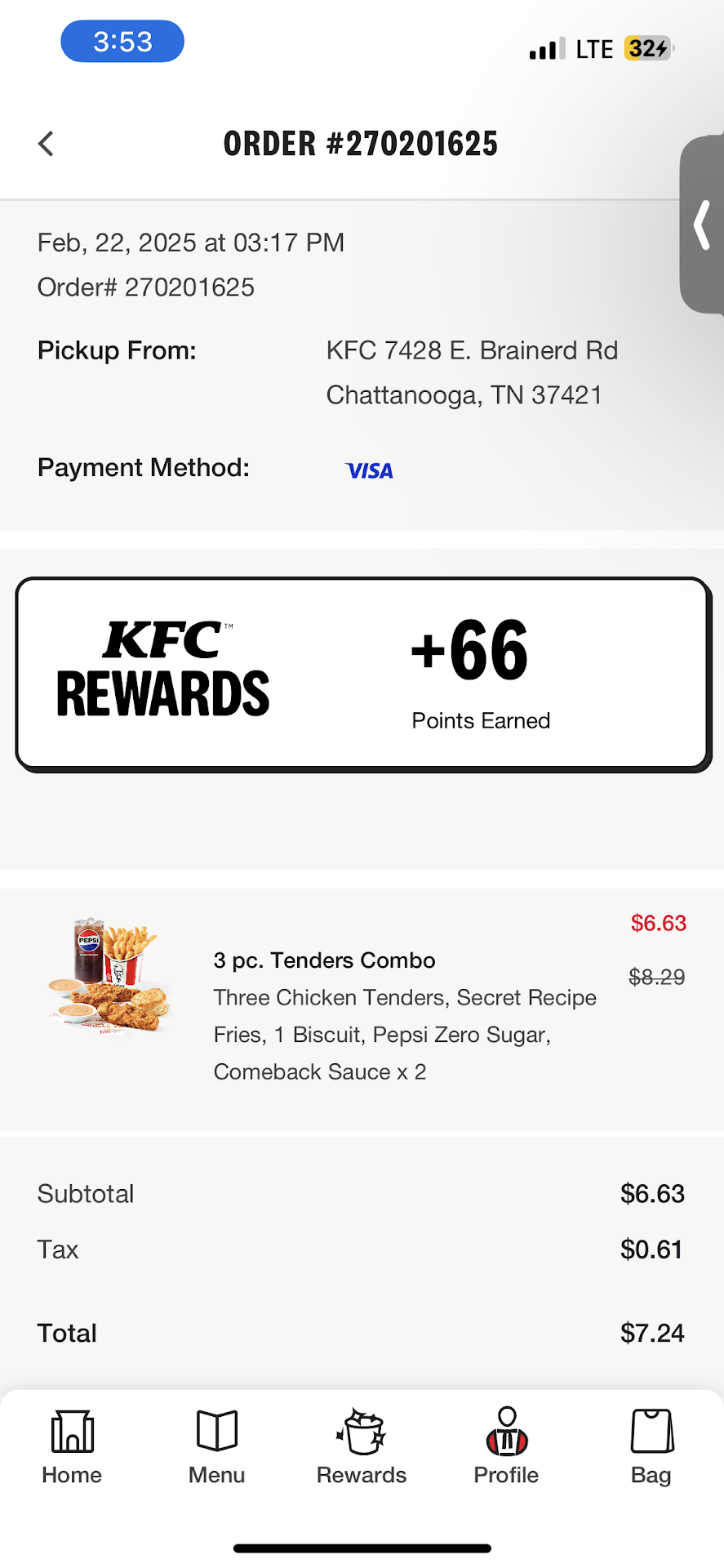Open the Profile tab
The height and width of the screenshot is (1568, 724).
point(506,1445)
